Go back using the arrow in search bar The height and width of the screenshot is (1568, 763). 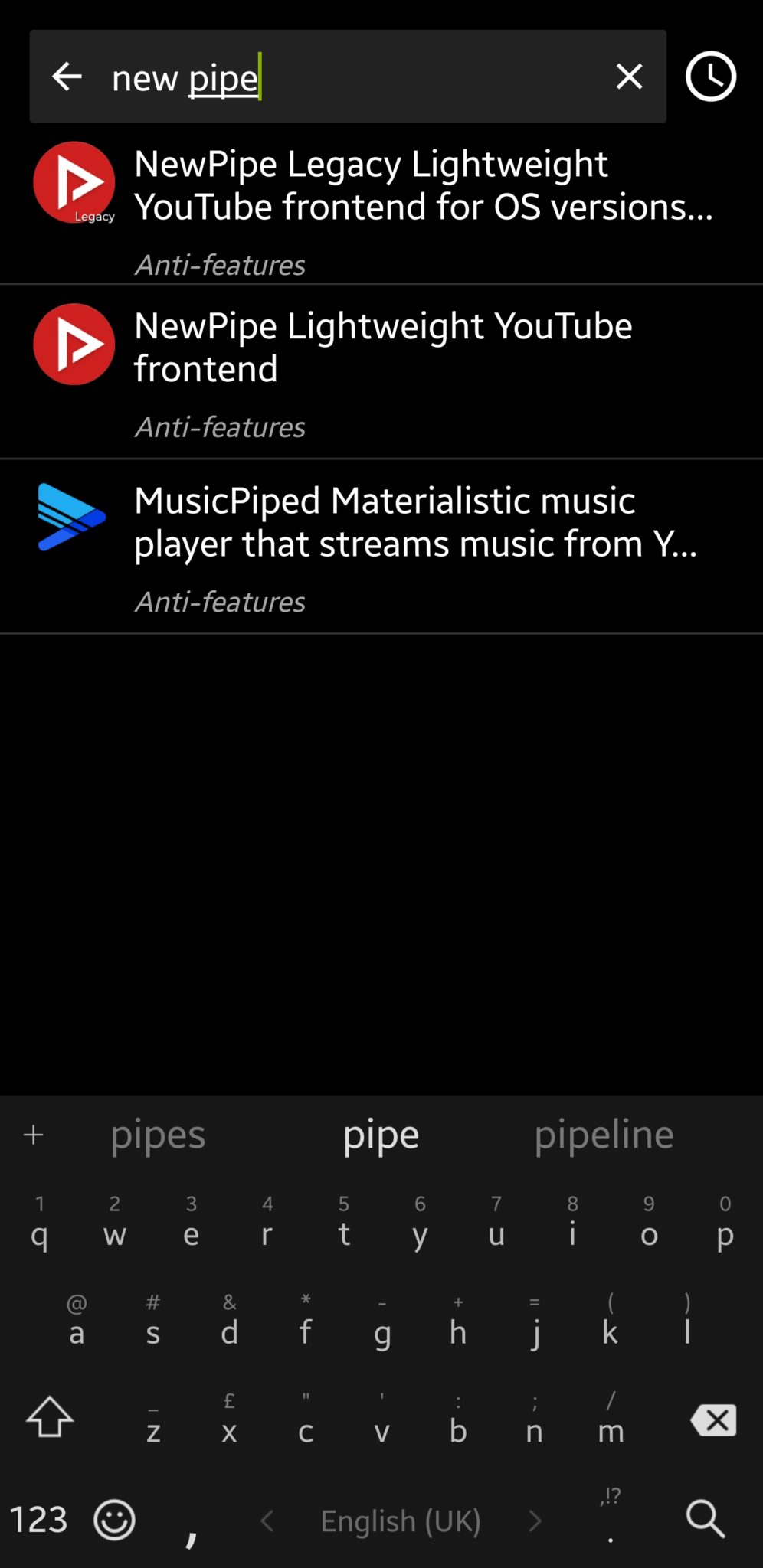[x=67, y=77]
